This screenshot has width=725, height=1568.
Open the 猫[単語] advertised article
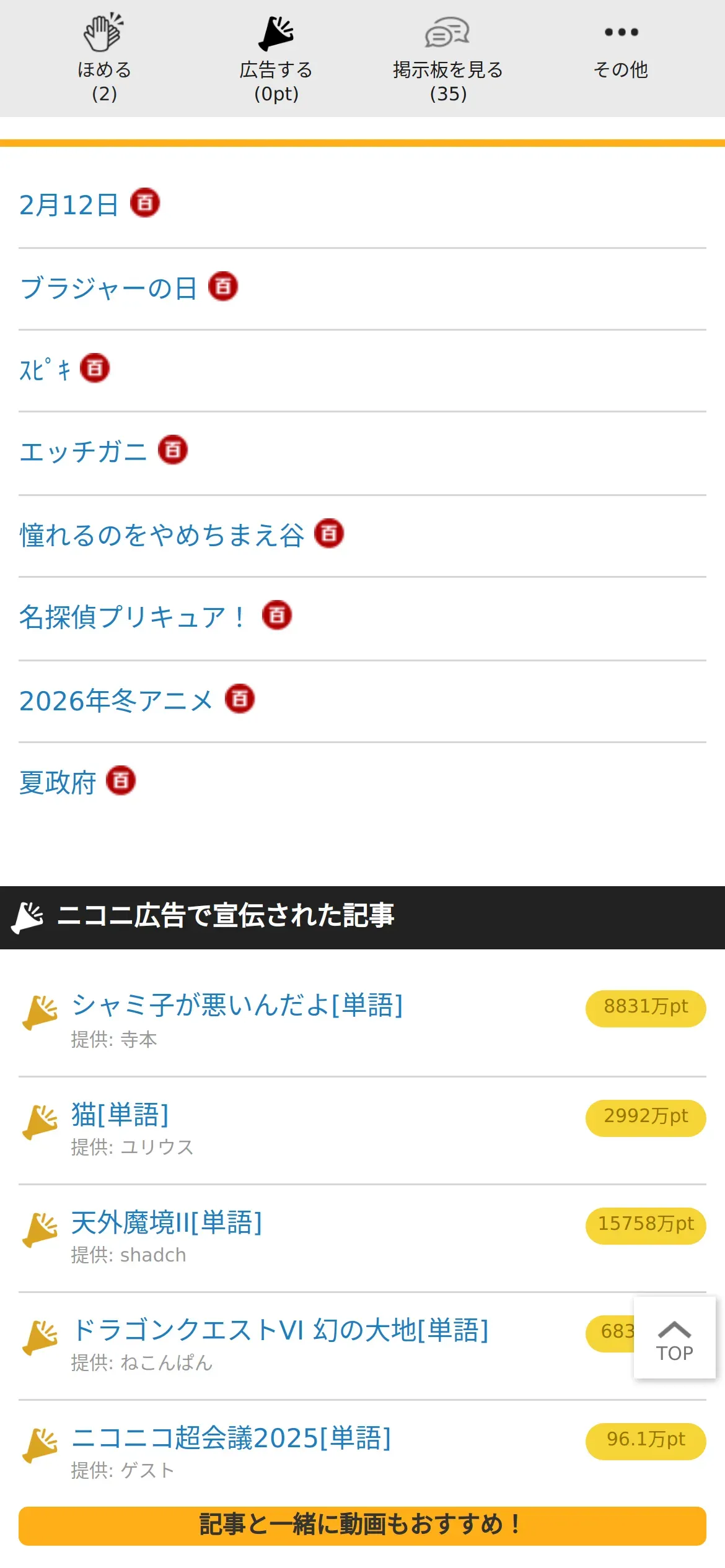(x=120, y=1113)
